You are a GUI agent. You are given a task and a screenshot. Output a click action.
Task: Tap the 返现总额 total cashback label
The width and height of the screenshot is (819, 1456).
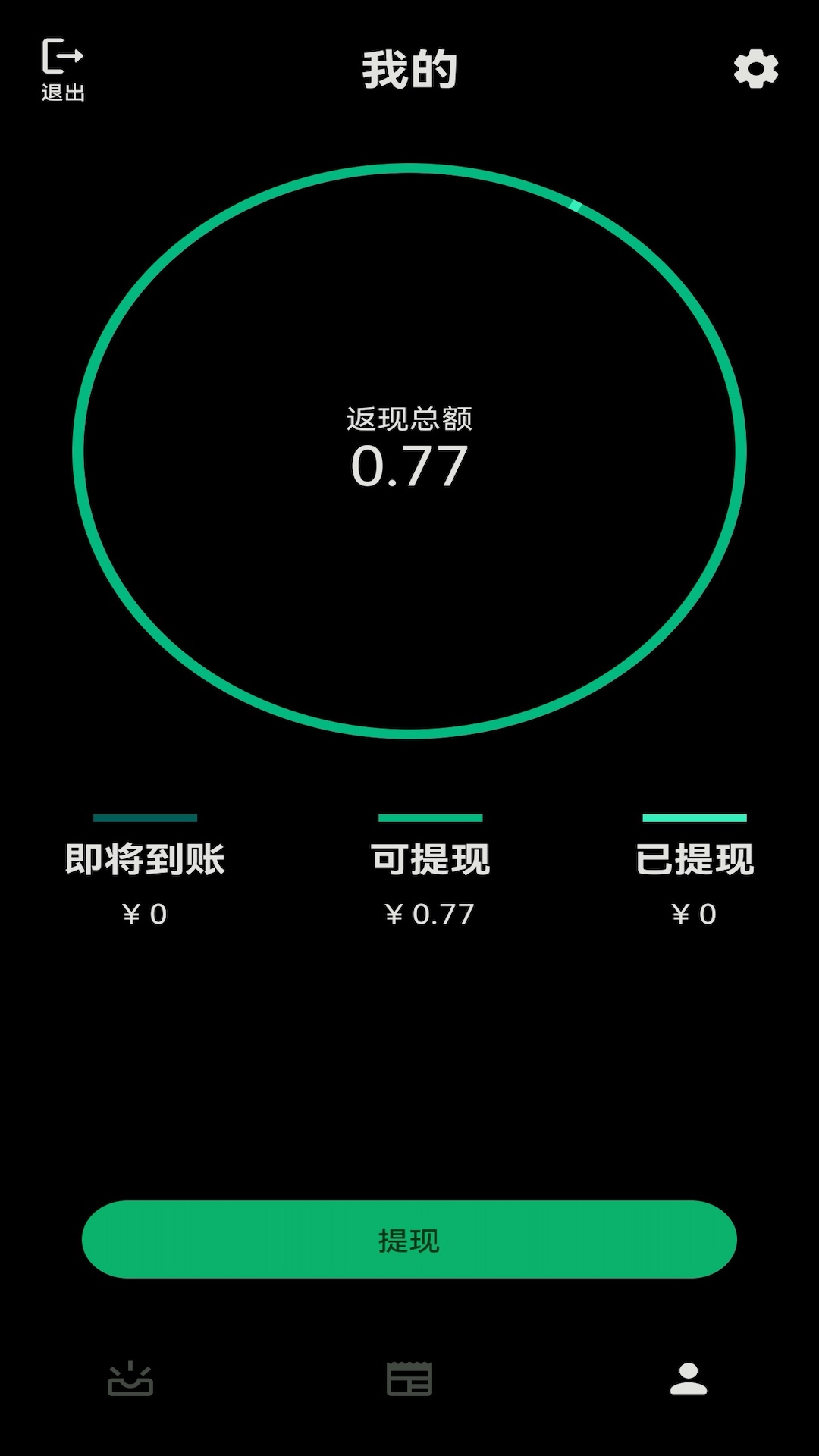tap(409, 419)
